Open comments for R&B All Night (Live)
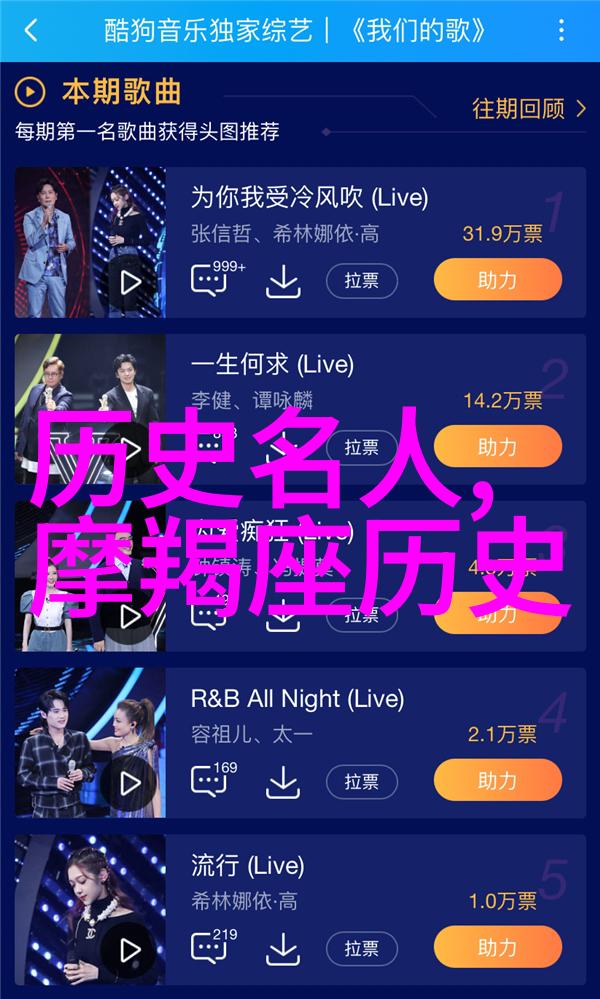This screenshot has width=600, height=999. coord(209,782)
